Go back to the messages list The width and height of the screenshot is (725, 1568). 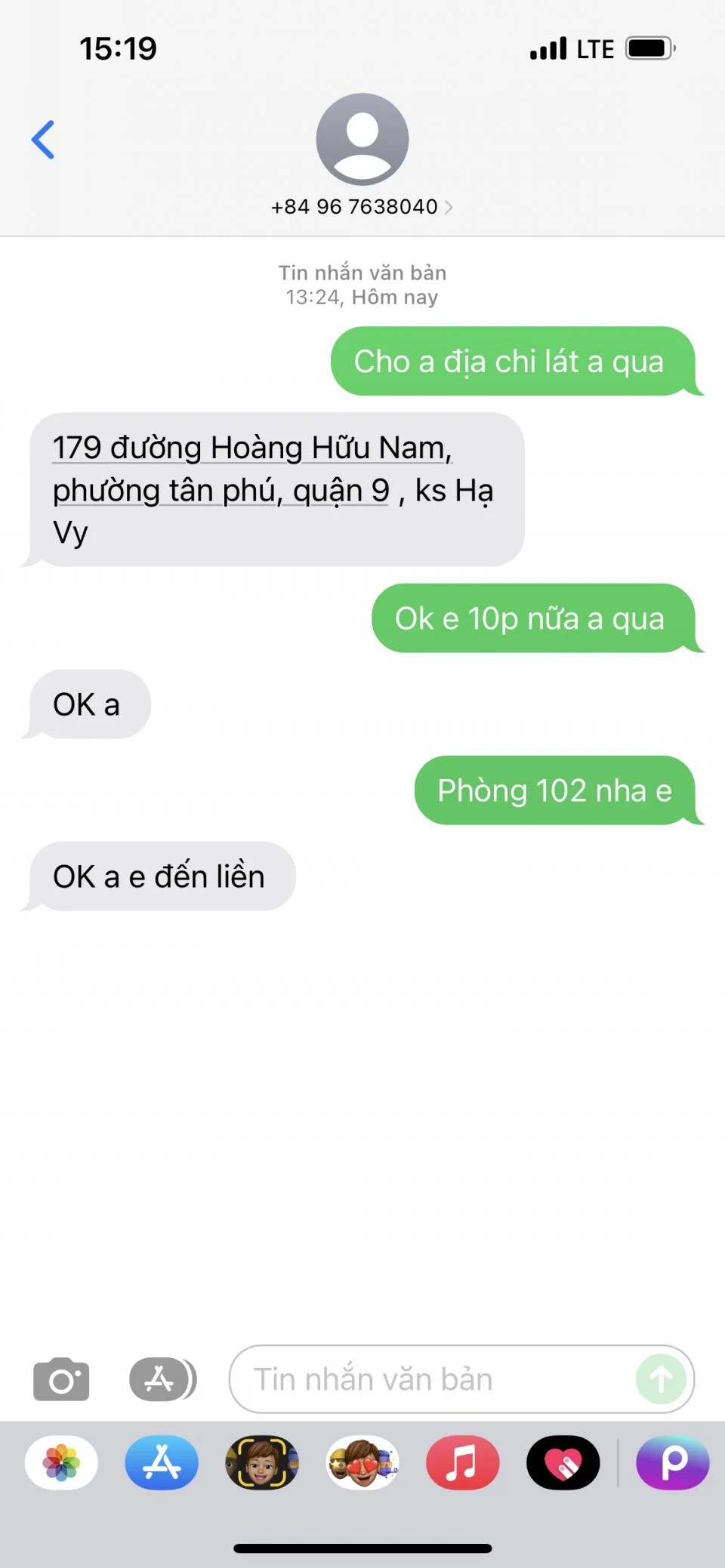[43, 140]
